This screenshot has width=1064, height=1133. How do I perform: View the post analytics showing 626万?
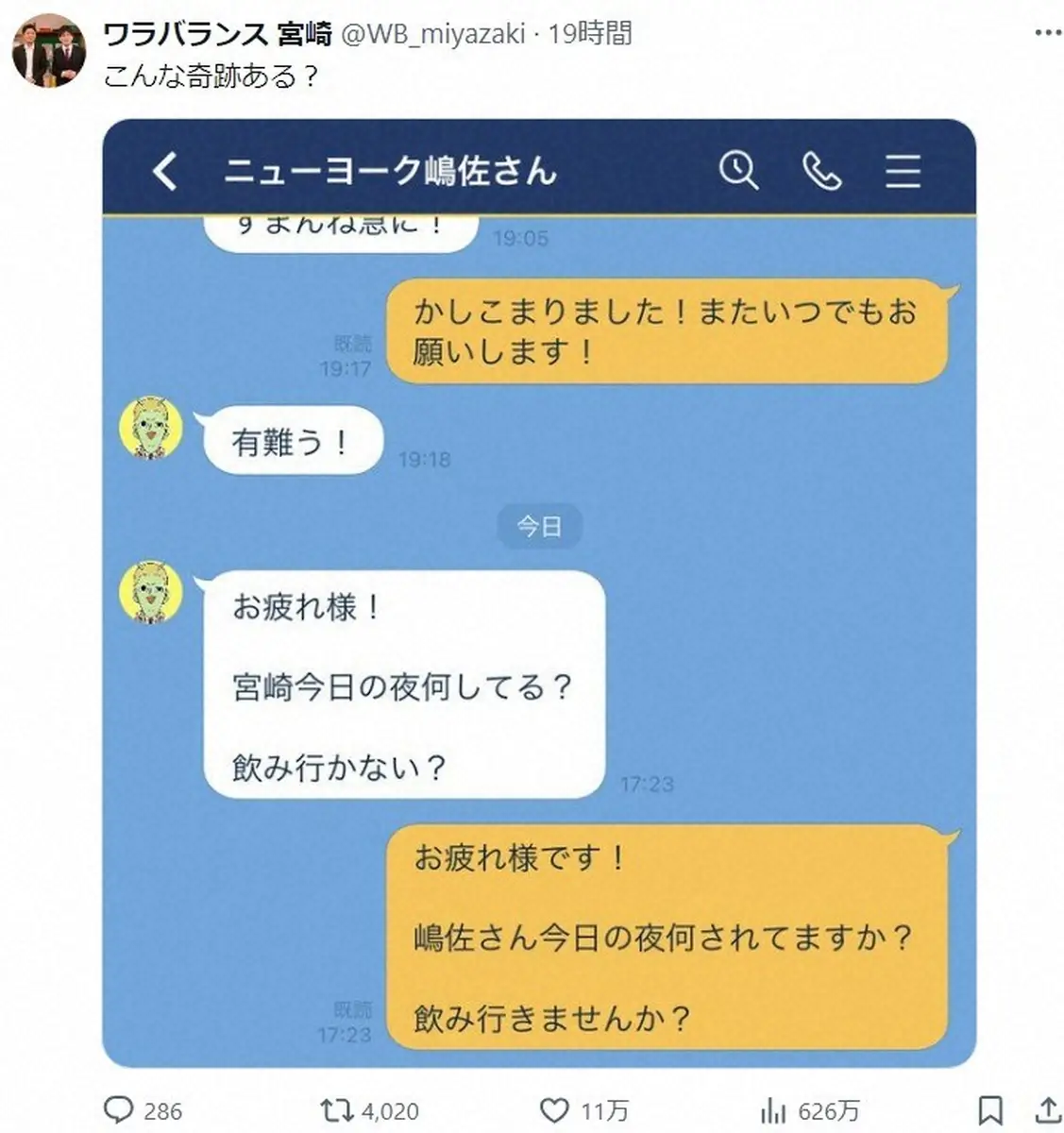[x=774, y=1109]
